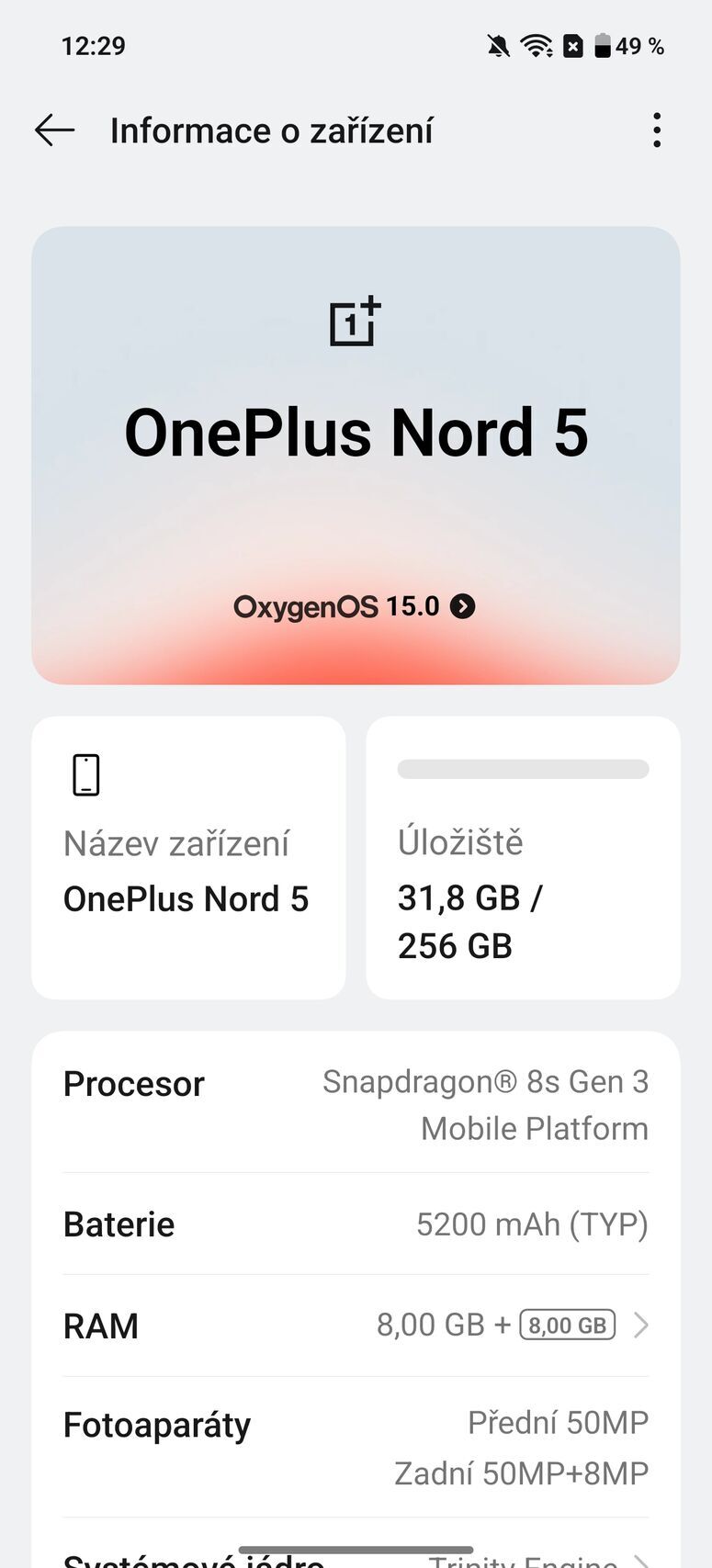Image resolution: width=712 pixels, height=1568 pixels.
Task: Tap the battery indicator in the status bar
Action: pos(602,45)
